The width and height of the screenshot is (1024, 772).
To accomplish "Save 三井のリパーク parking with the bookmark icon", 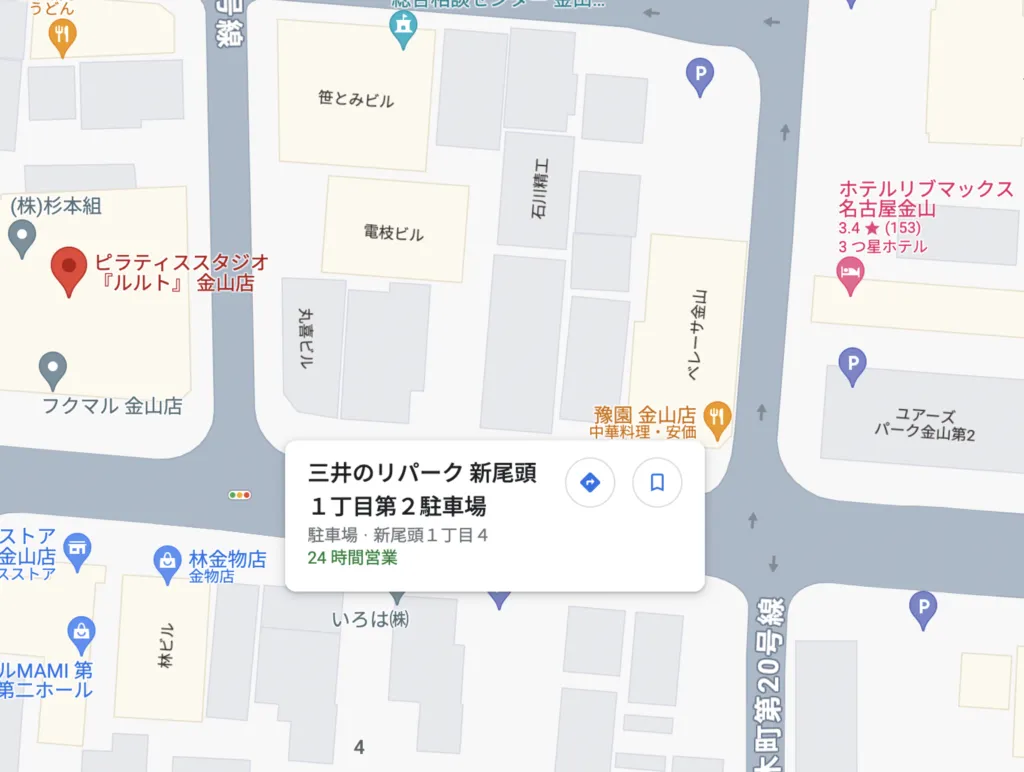I will pos(657,483).
